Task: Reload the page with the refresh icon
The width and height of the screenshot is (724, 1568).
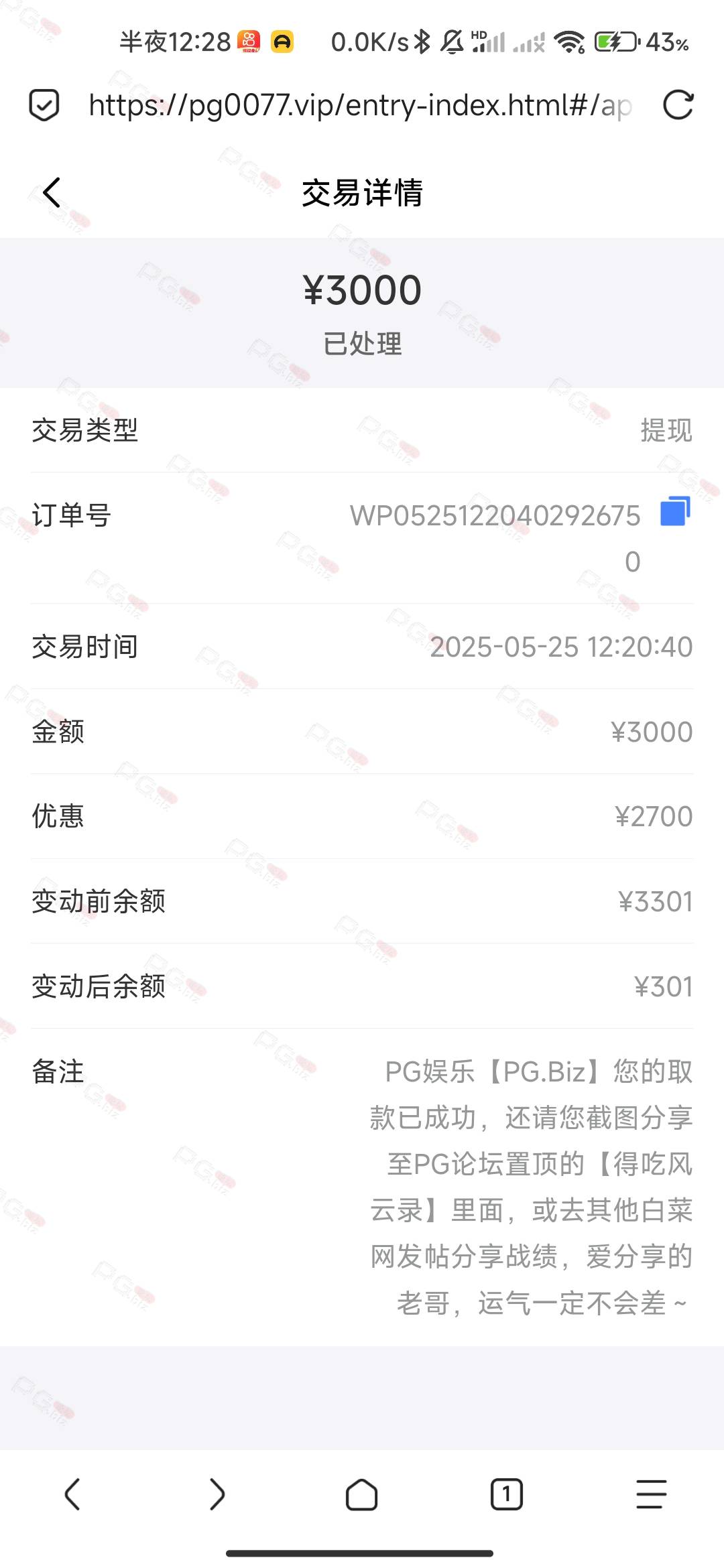Action: pyautogui.click(x=678, y=105)
